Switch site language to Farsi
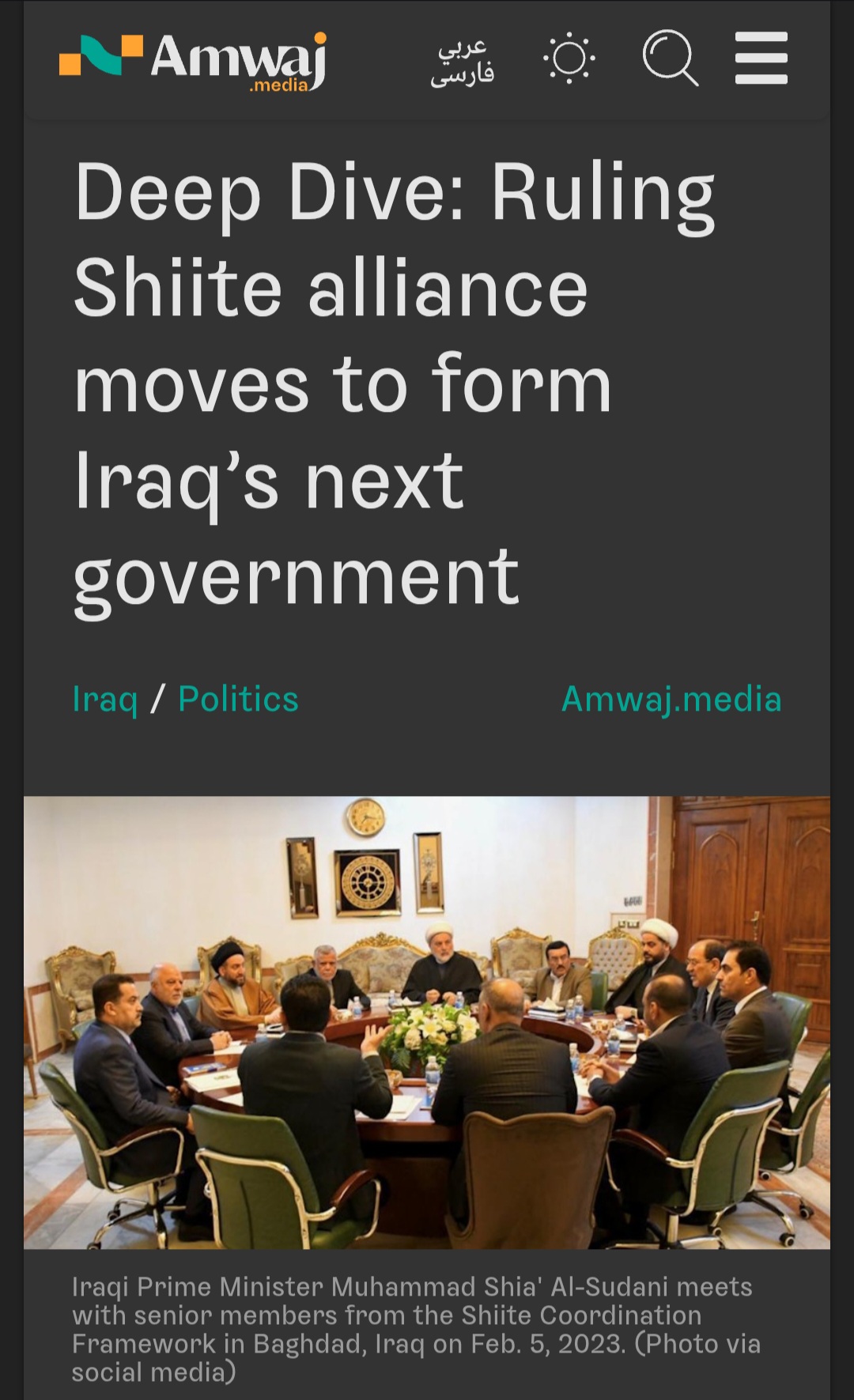Viewport: 854px width, 1400px height. tap(463, 74)
